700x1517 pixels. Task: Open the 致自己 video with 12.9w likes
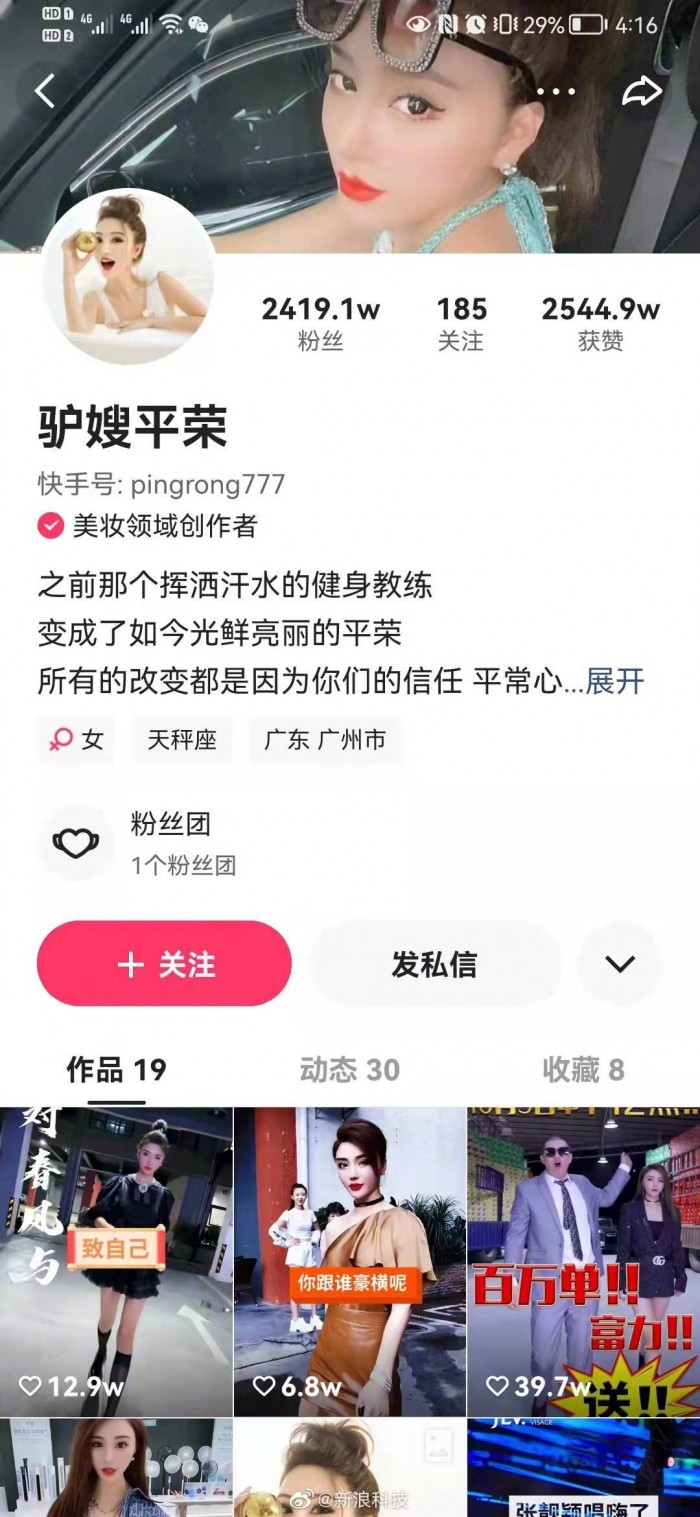click(x=116, y=1260)
